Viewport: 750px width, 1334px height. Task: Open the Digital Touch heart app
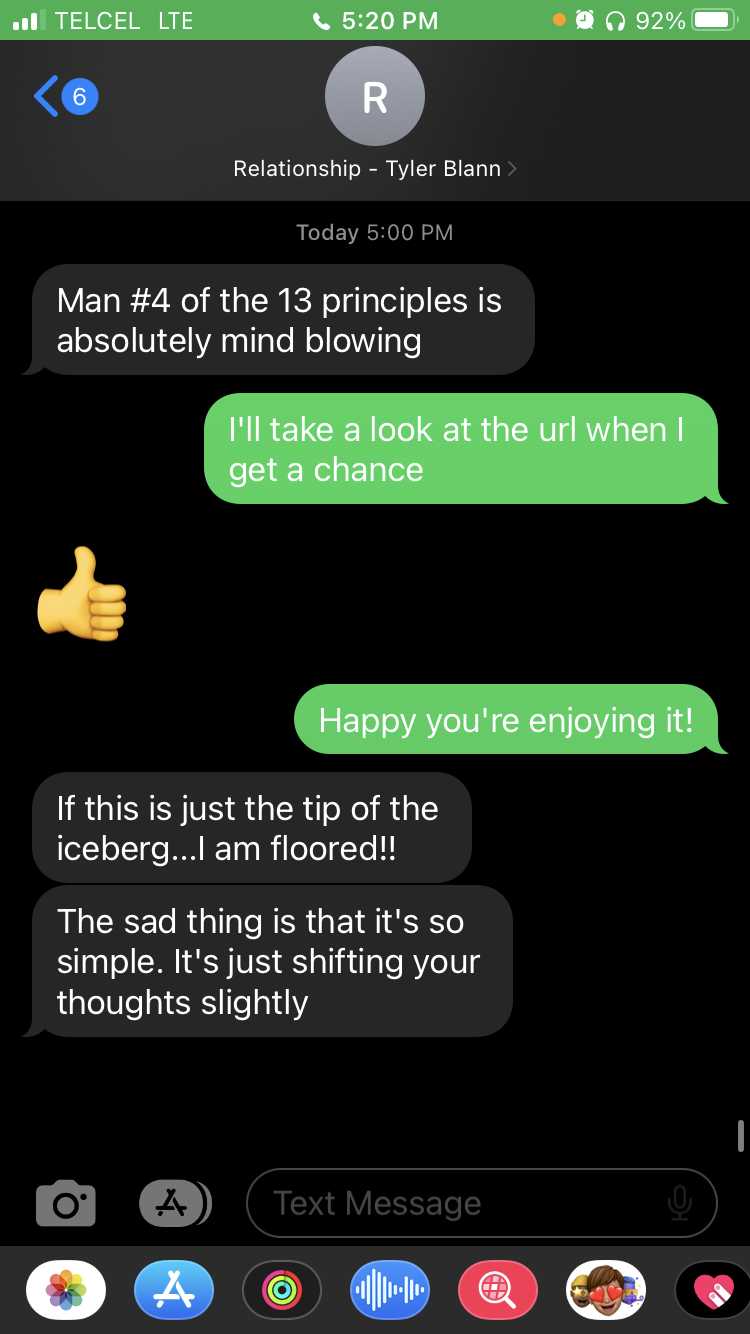tap(712, 1290)
